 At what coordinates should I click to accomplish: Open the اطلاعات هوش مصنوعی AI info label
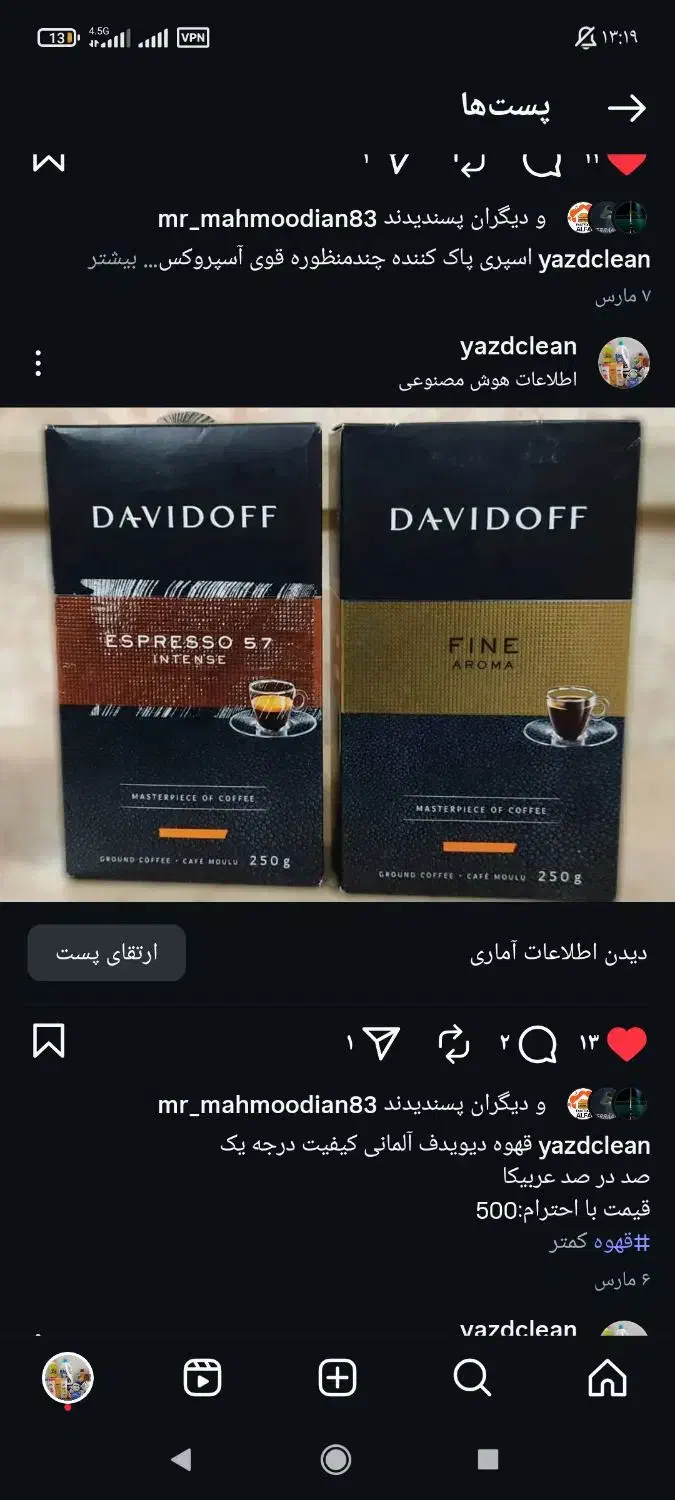point(488,380)
